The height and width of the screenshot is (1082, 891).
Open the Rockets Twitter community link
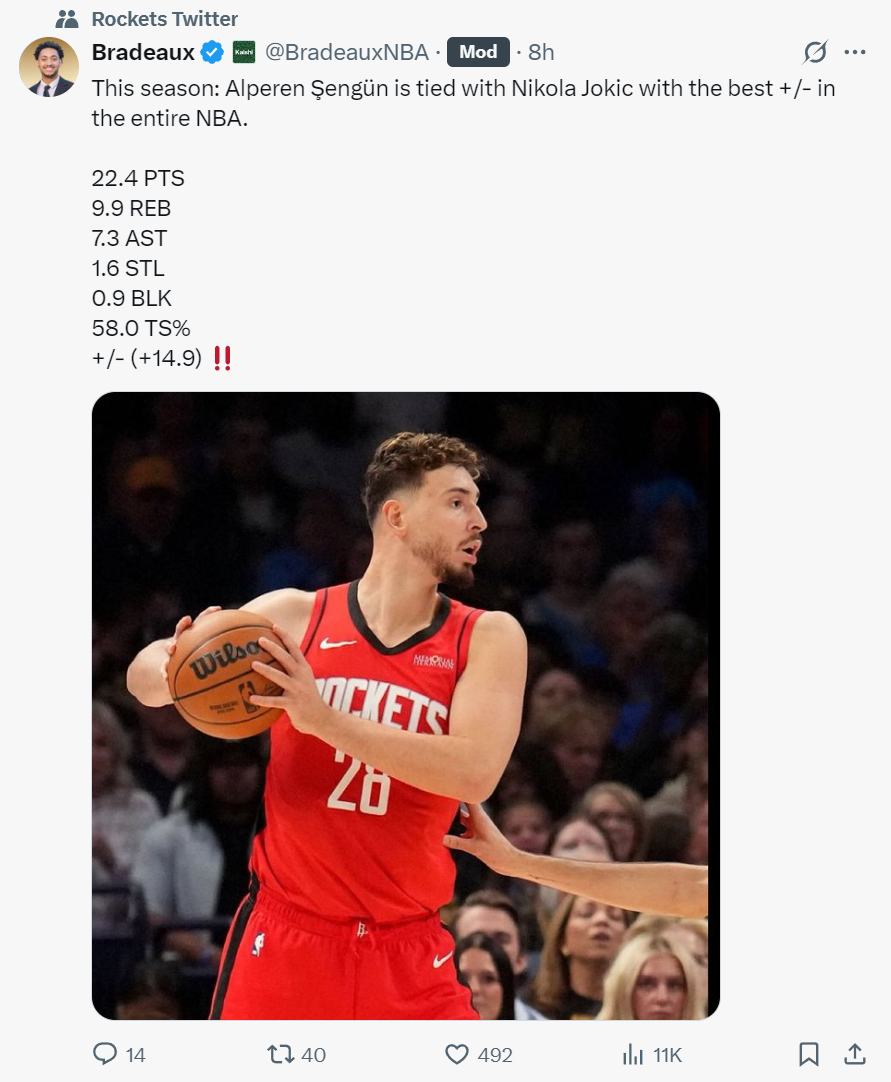click(164, 19)
